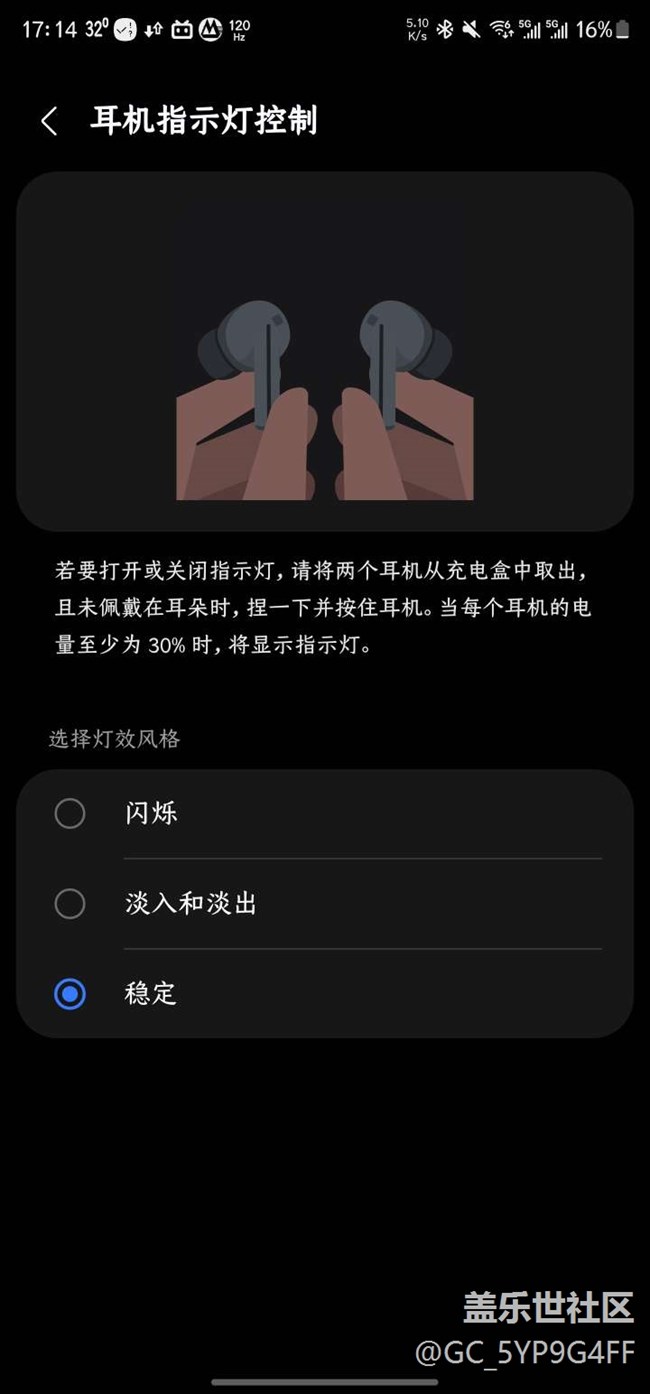Viewport: 650px width, 1394px height.
Task: Go back from 耳机指示灯控制
Action: (x=49, y=121)
